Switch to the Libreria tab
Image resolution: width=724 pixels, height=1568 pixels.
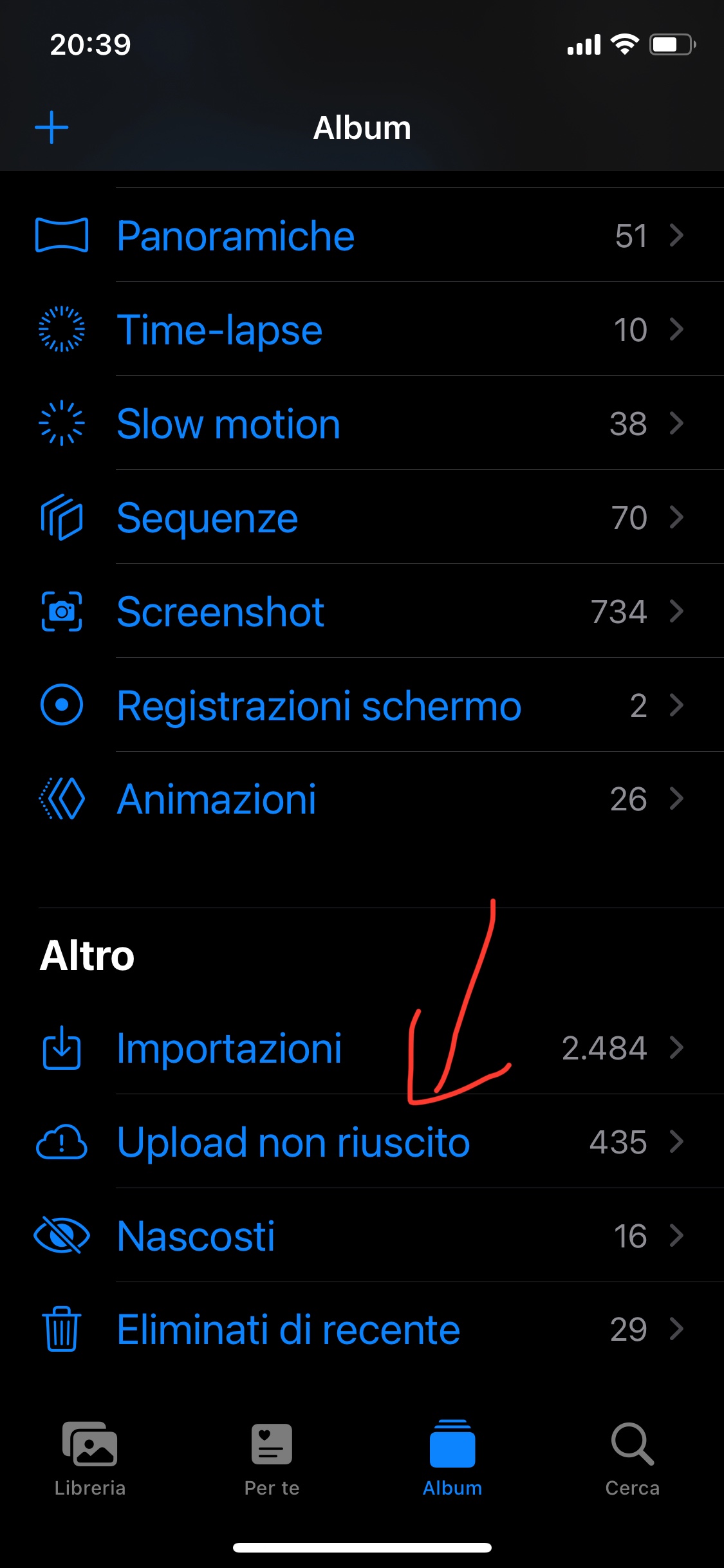(x=90, y=1459)
